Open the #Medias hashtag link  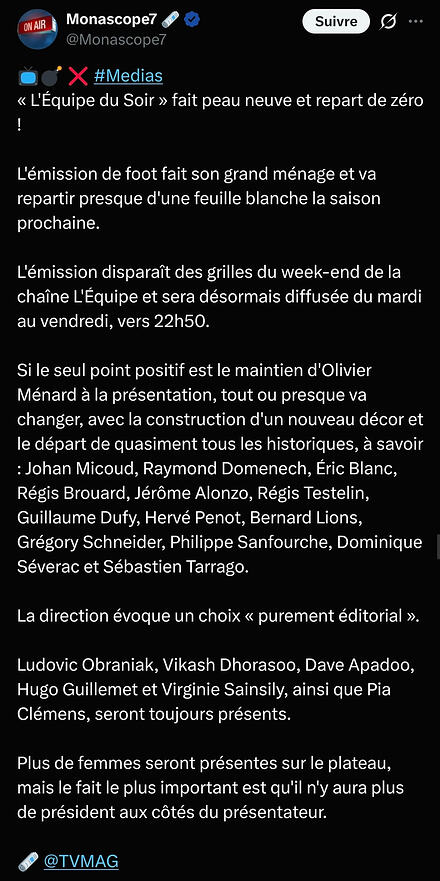click(x=128, y=76)
